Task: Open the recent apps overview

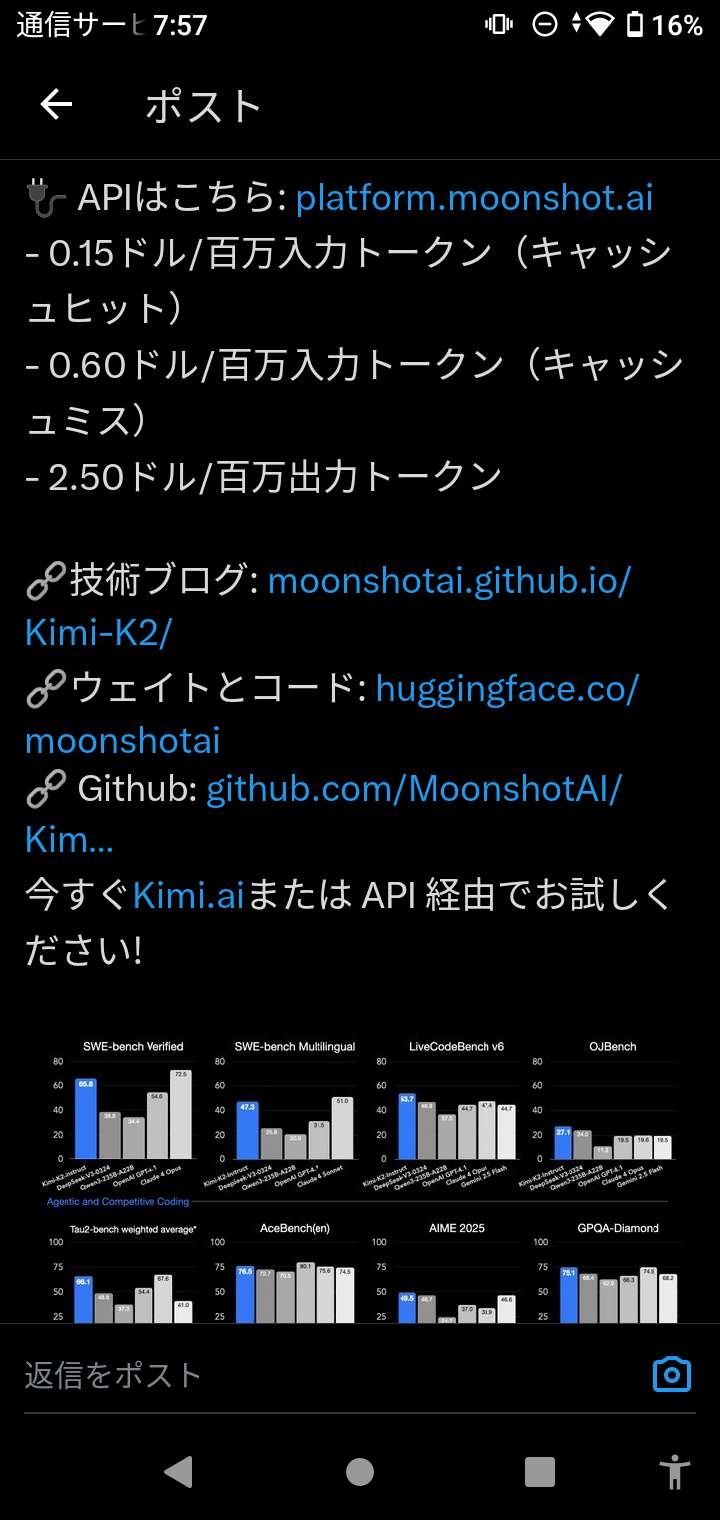Action: click(x=540, y=1471)
